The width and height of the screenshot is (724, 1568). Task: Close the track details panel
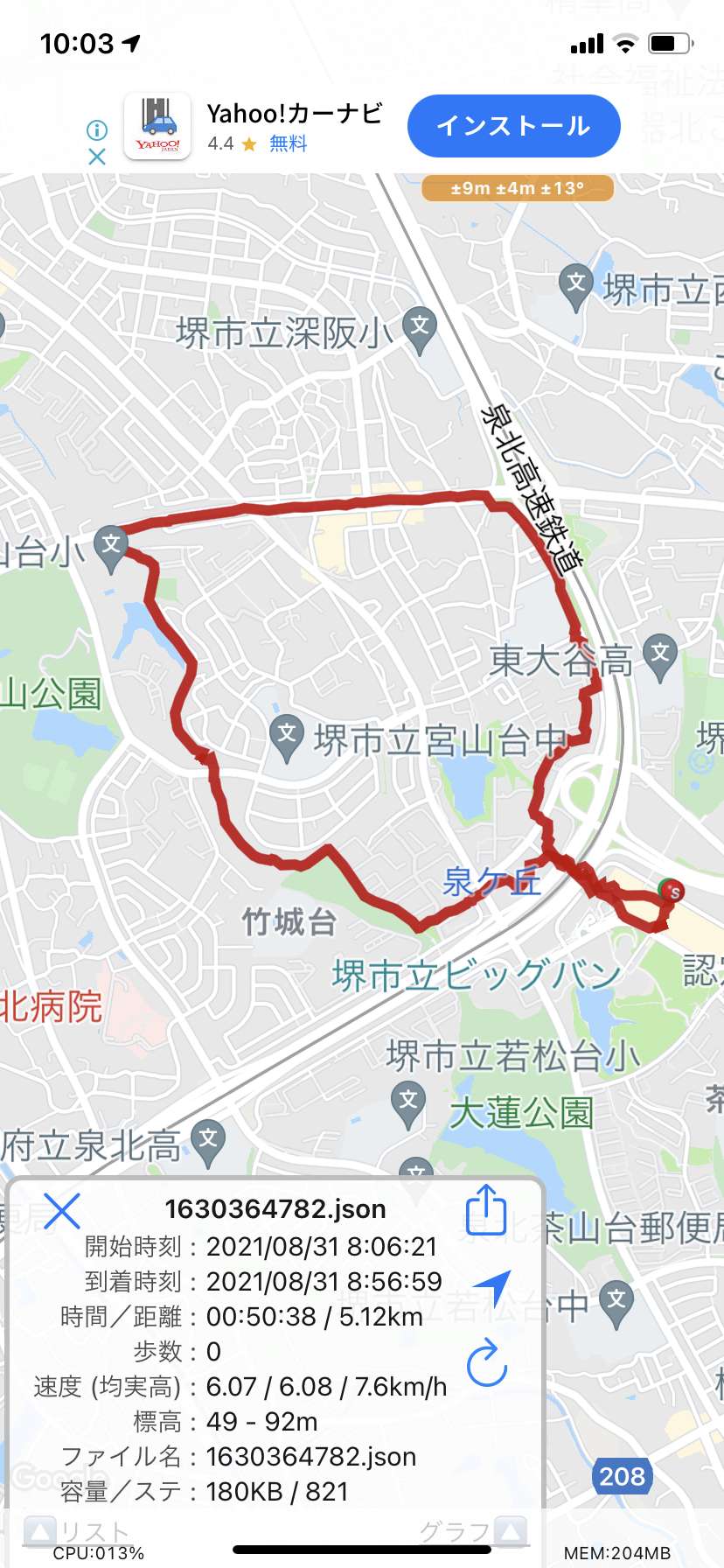click(x=61, y=1211)
